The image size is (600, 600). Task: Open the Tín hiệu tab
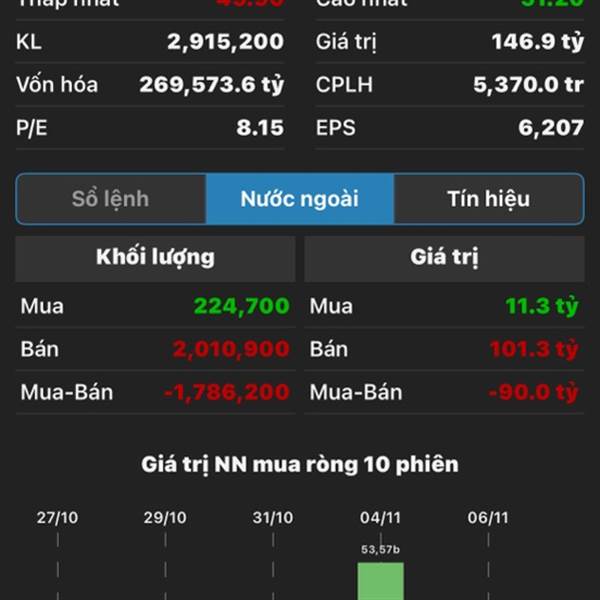tap(488, 199)
